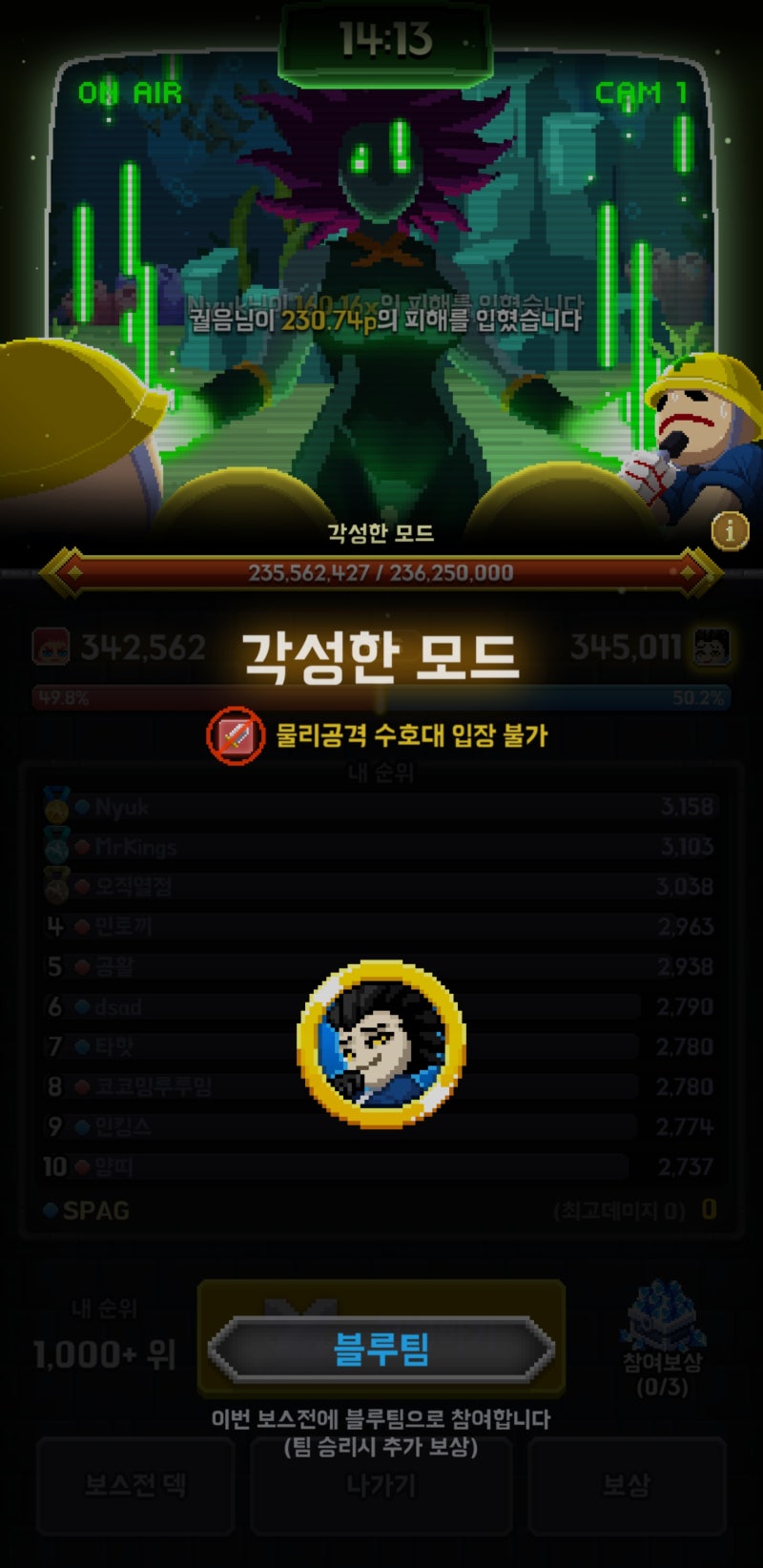Viewport: 763px width, 1568px height.
Task: Tap the circular character portrait in the center
Action: click(381, 1044)
